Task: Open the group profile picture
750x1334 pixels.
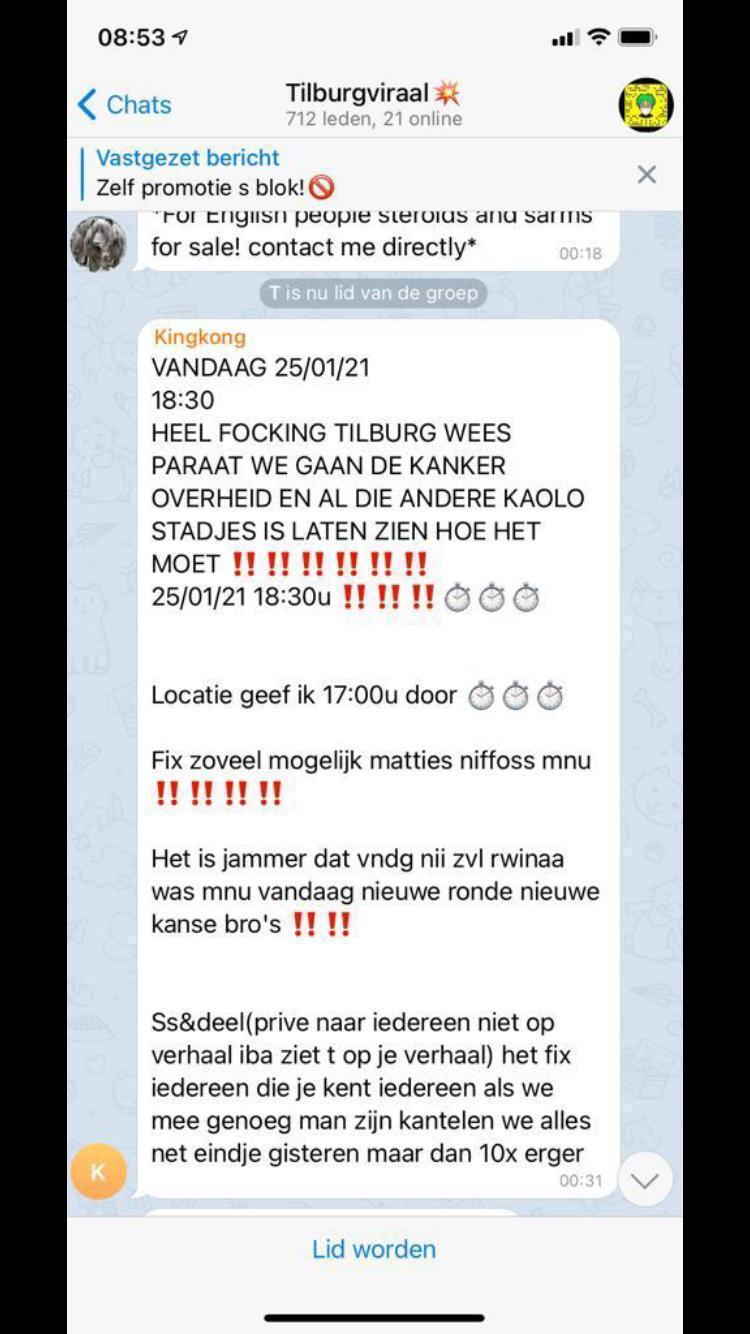Action: pyautogui.click(x=645, y=105)
